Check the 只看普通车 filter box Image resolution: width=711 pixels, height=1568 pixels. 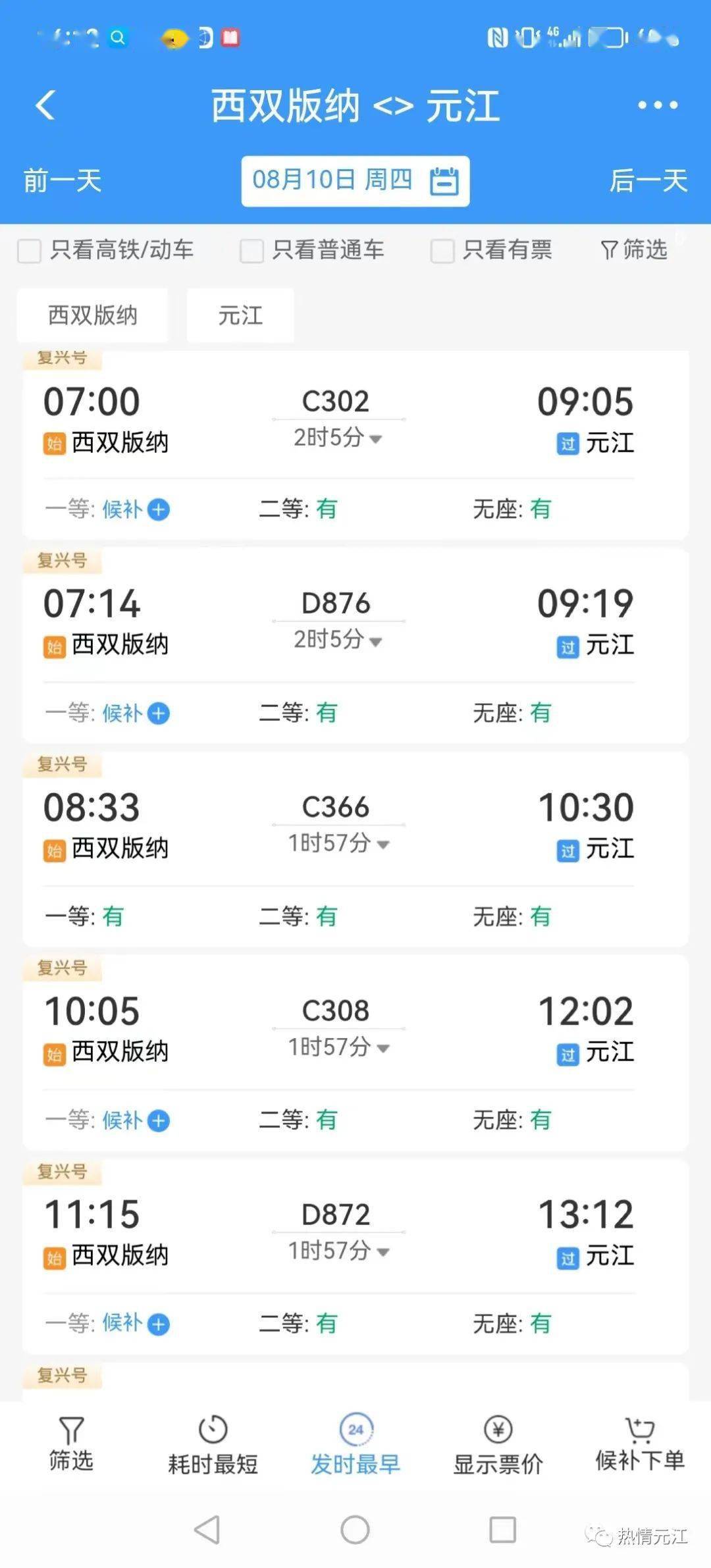tap(251, 251)
